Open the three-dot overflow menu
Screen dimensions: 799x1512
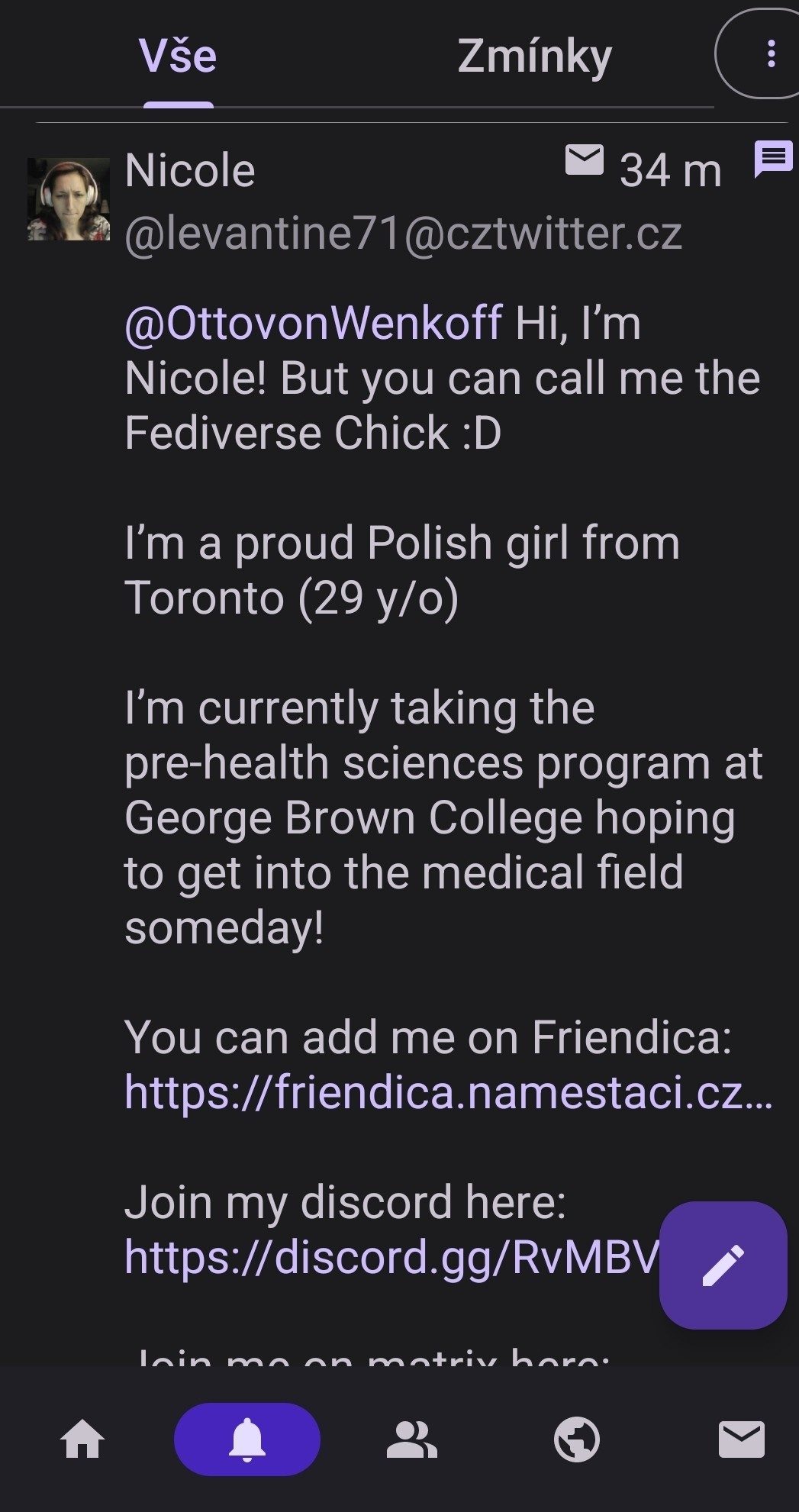click(771, 54)
